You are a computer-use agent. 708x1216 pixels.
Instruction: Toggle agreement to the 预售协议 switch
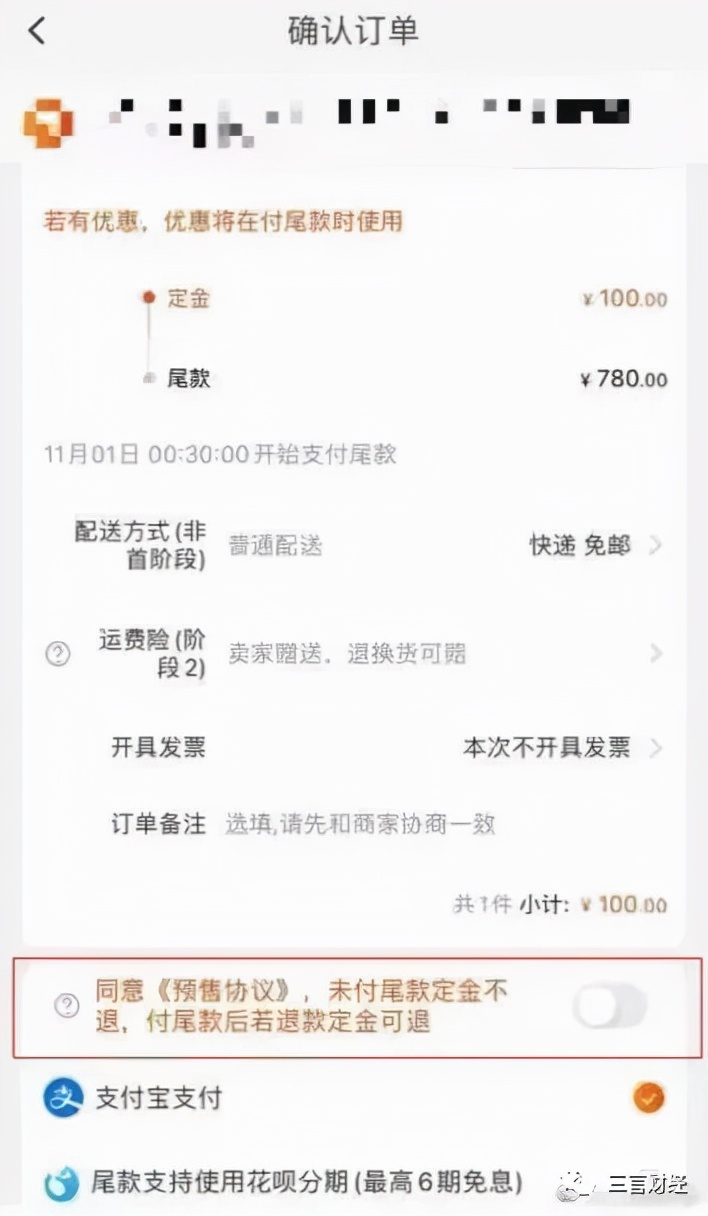click(x=610, y=1006)
